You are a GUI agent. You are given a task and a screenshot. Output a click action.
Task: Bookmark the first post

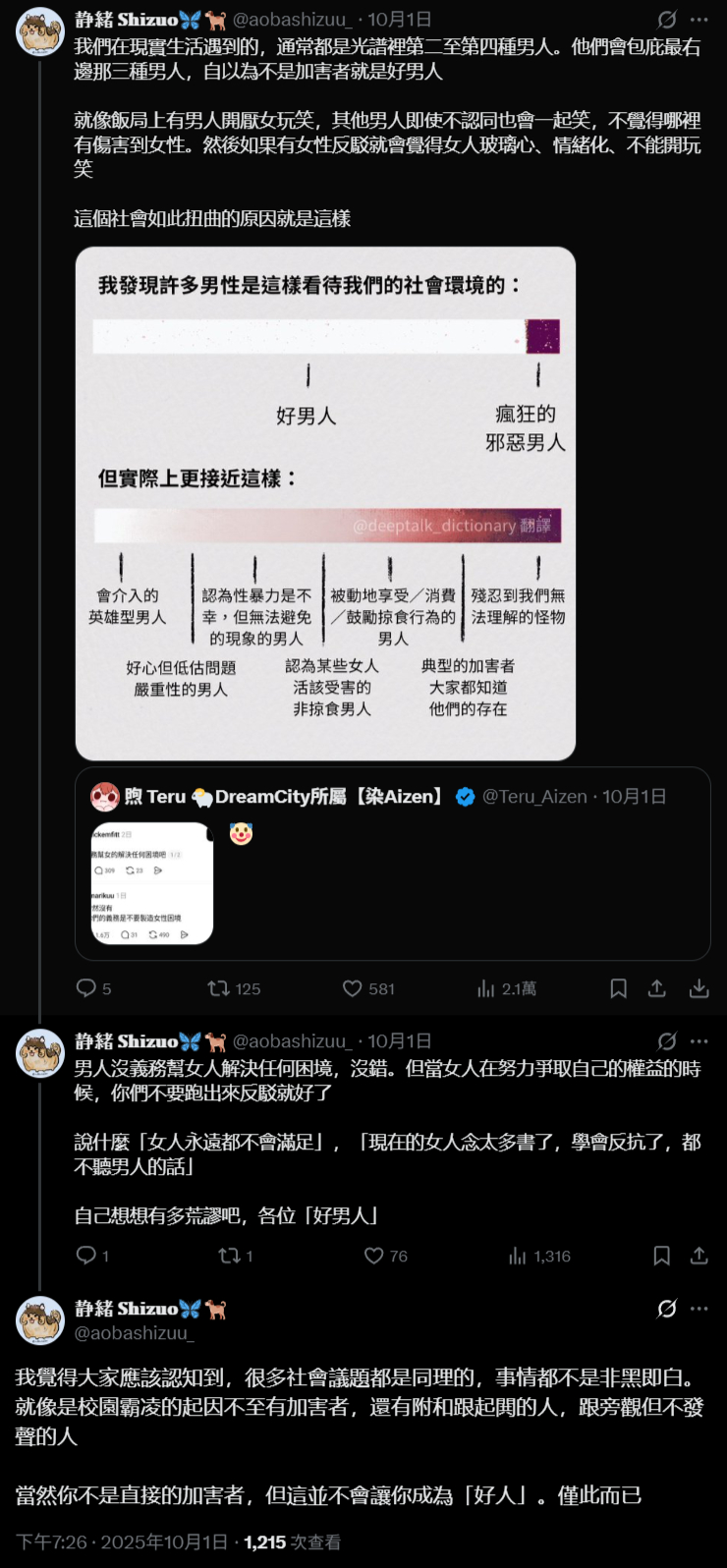pos(619,988)
